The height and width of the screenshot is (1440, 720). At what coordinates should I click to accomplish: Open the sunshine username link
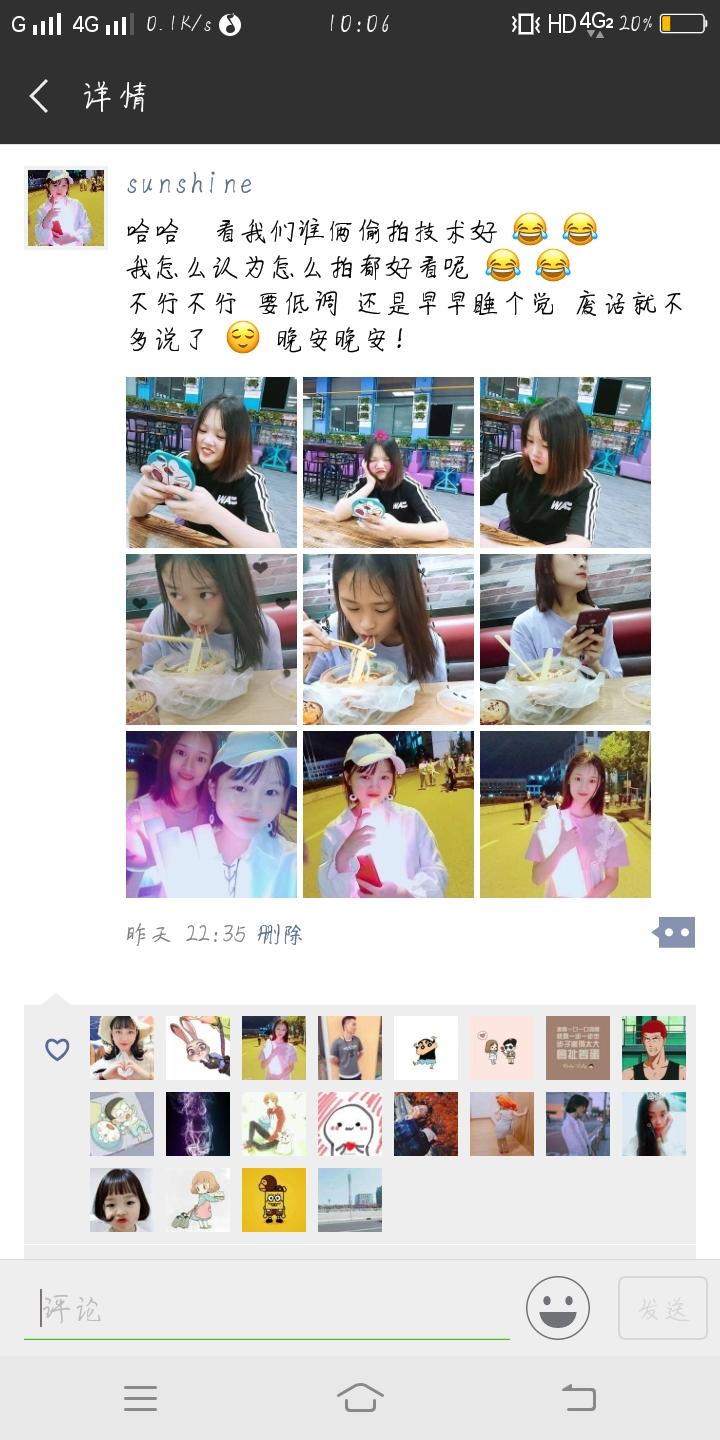[x=190, y=184]
